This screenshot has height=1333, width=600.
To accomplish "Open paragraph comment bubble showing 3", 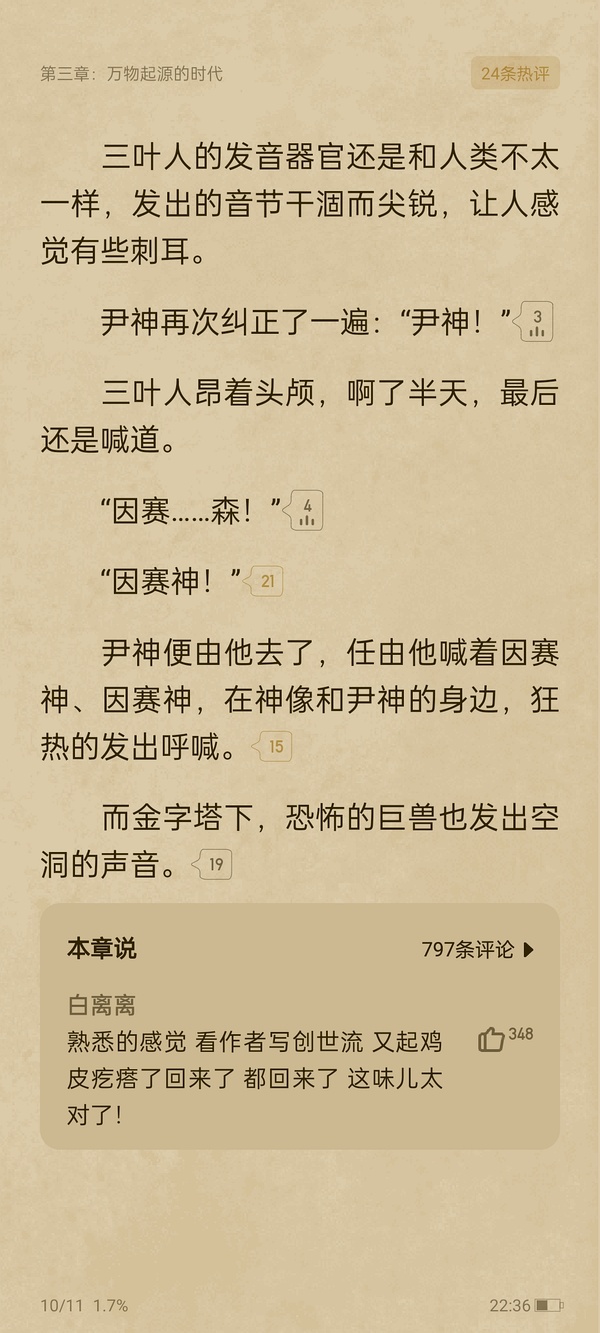I will pos(537,322).
